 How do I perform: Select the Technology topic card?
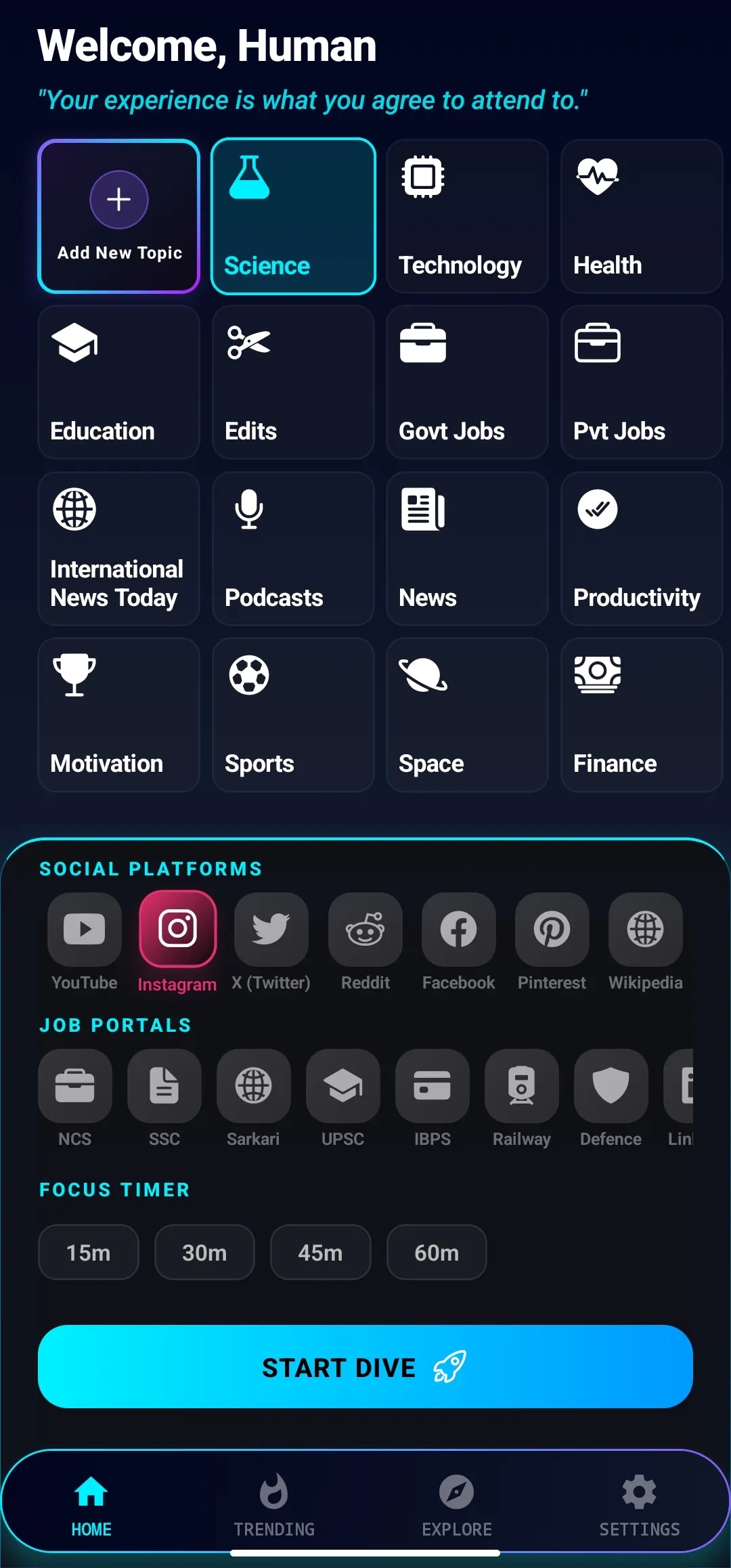[x=467, y=216]
